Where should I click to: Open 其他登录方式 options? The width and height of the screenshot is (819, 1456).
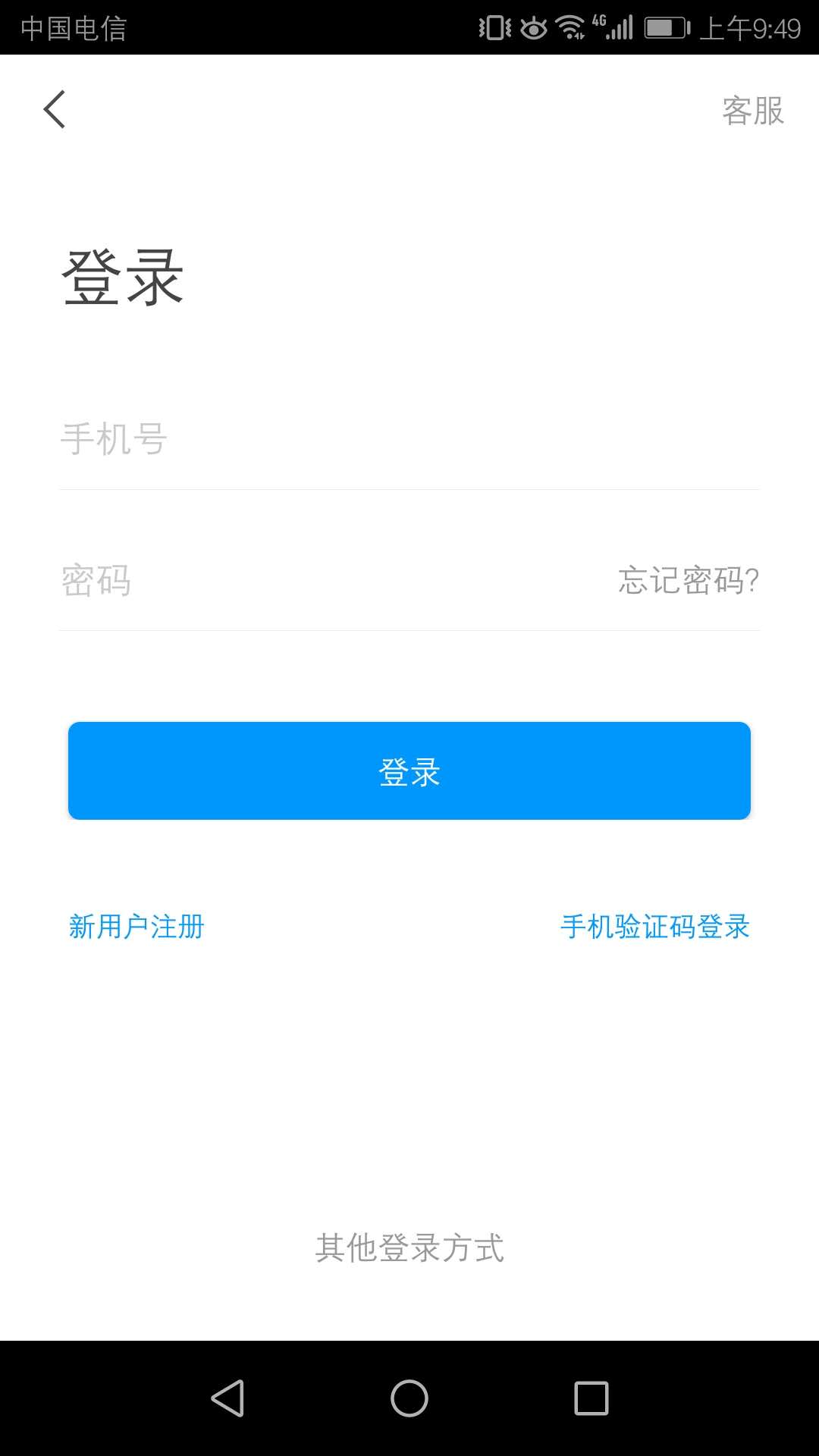click(x=409, y=1247)
